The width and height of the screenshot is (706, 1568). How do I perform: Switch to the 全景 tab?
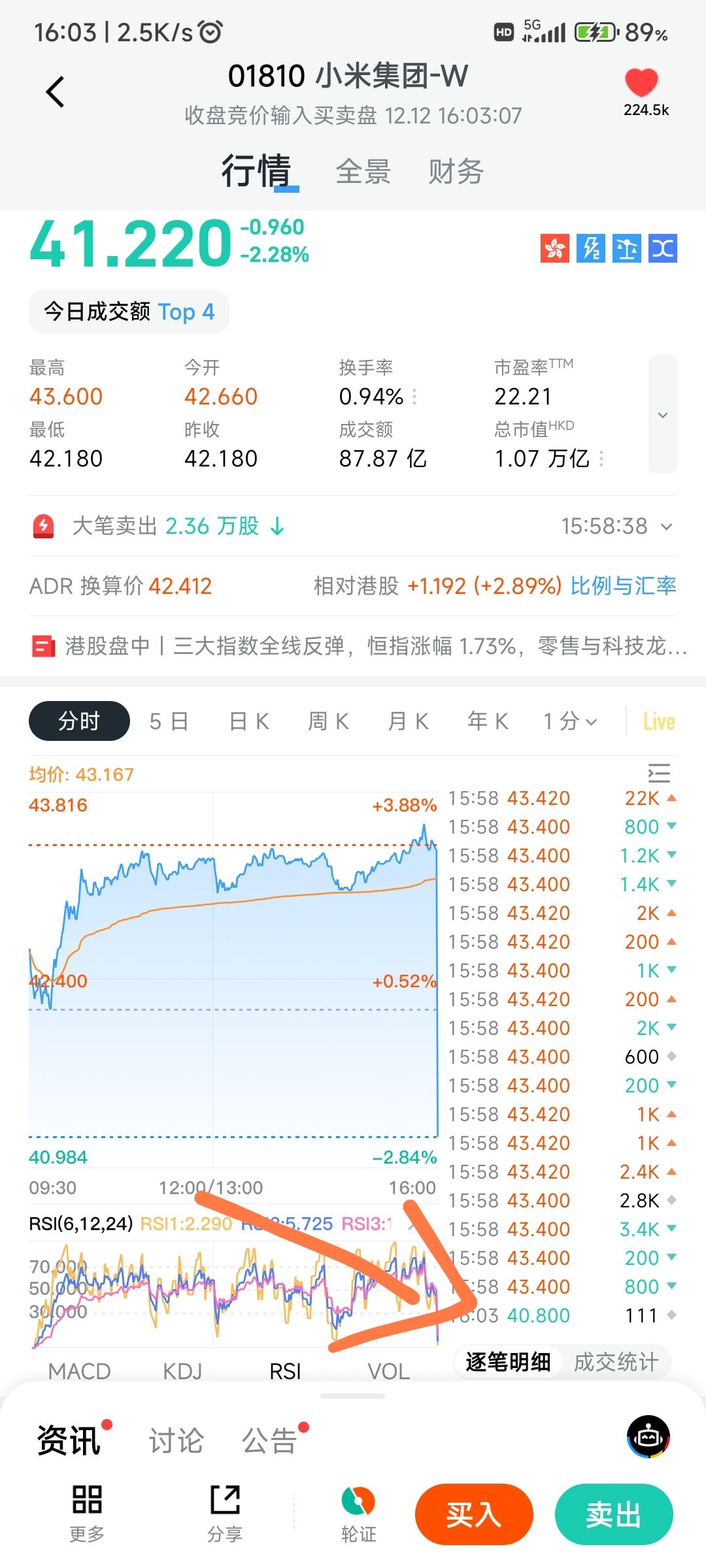coord(363,172)
